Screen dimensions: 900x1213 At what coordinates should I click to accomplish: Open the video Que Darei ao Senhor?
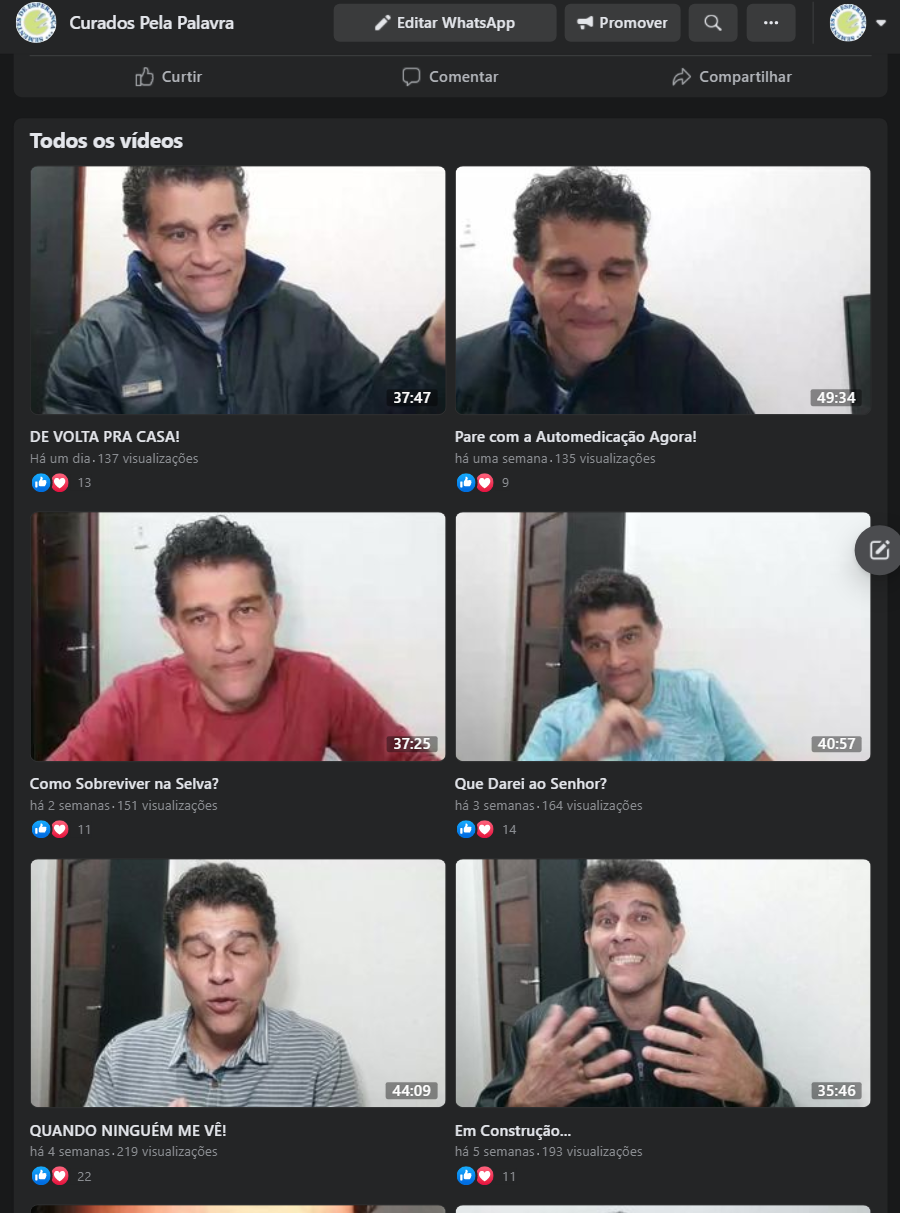662,637
